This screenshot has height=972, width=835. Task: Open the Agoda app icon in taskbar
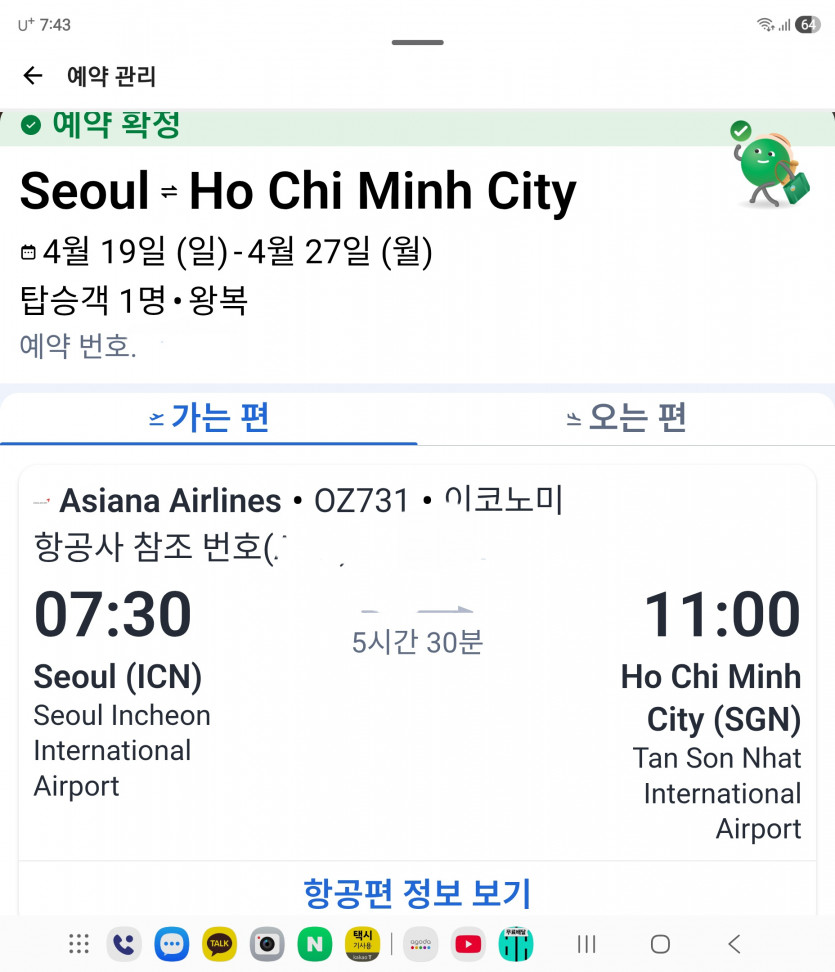coord(420,944)
